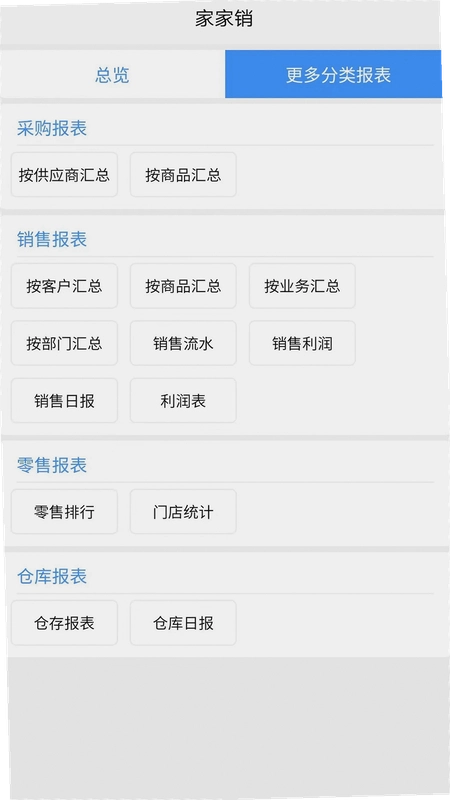Open the 销售日报 daily report

click(64, 401)
